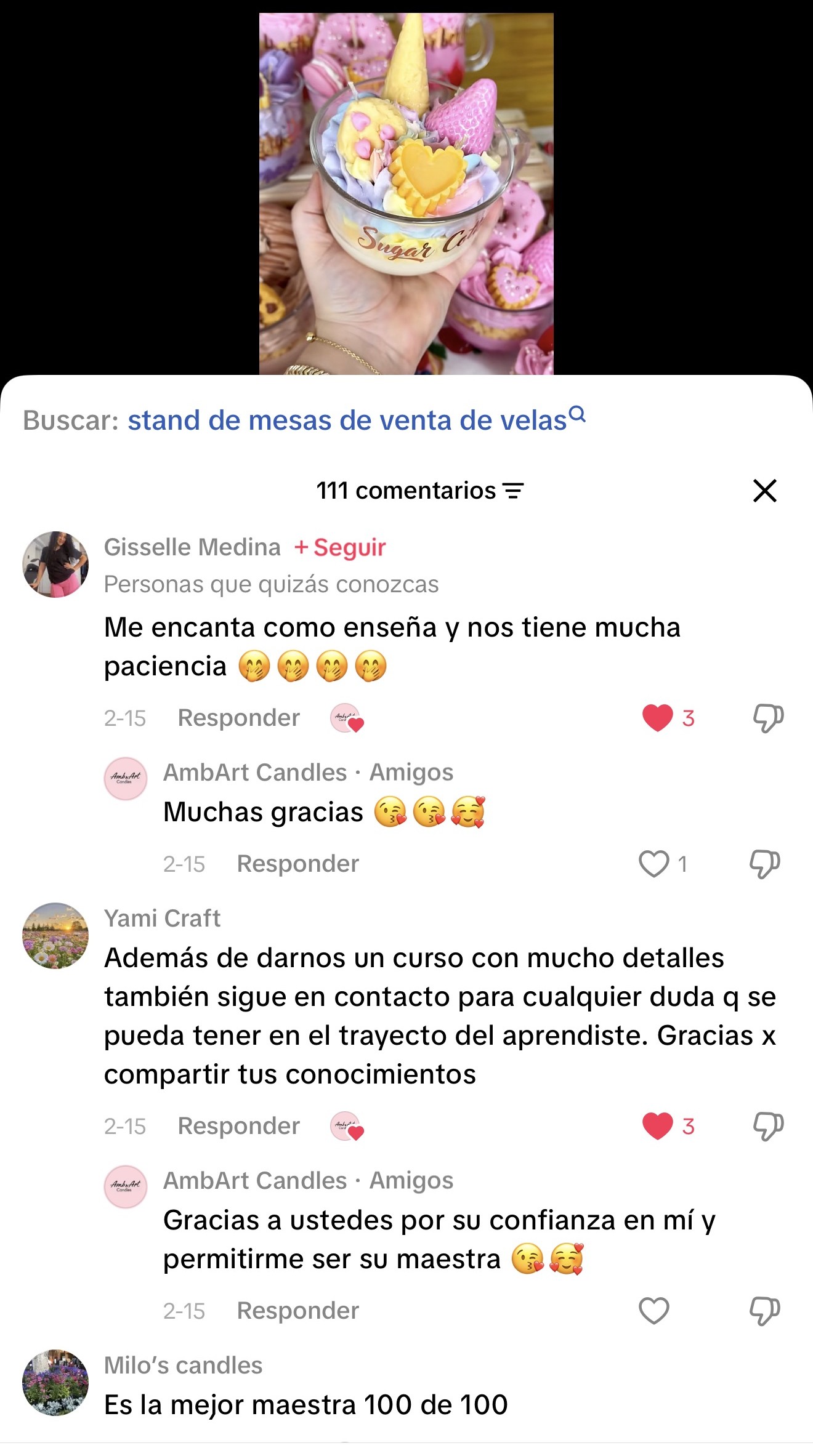Follow Gisselle Medina via Seguir
Screen dimensions: 813x1456
point(339,546)
